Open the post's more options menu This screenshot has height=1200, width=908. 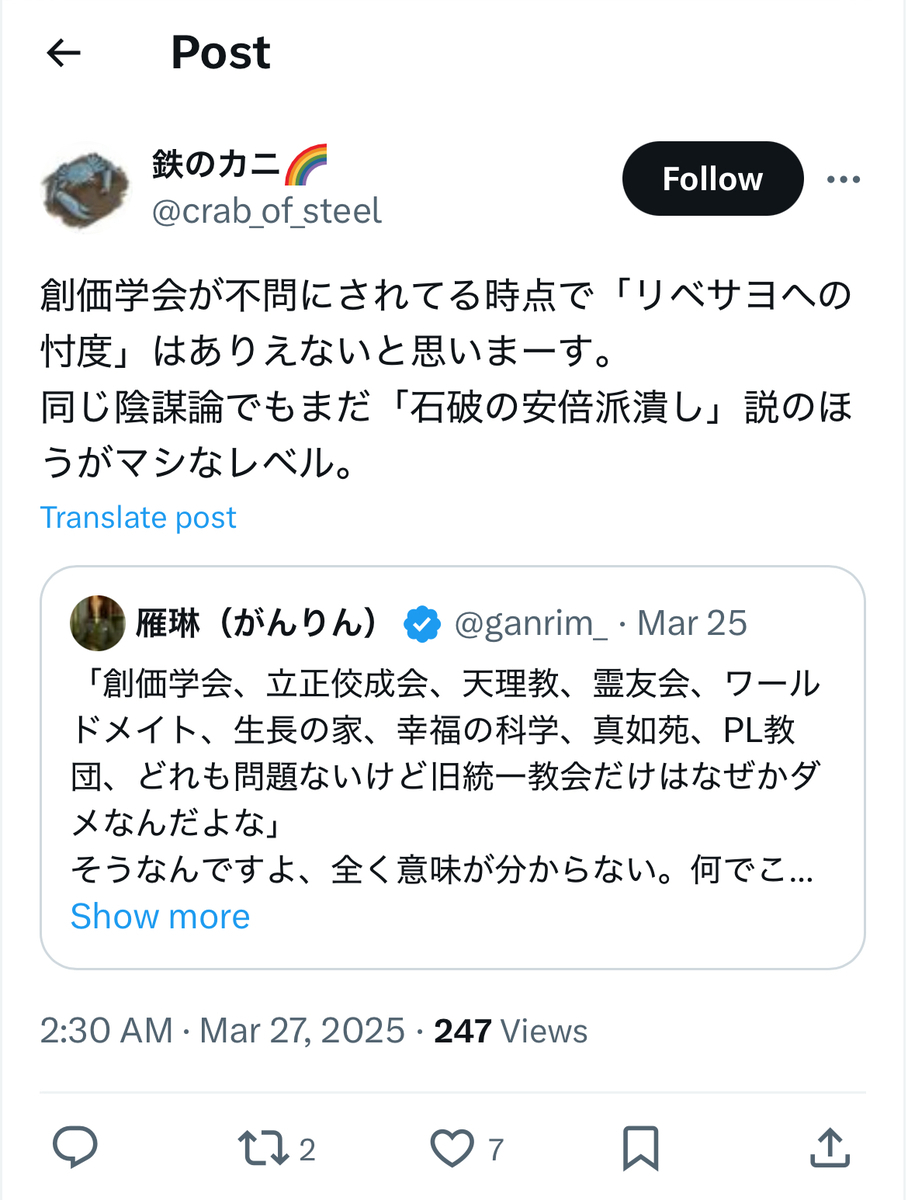click(x=843, y=180)
